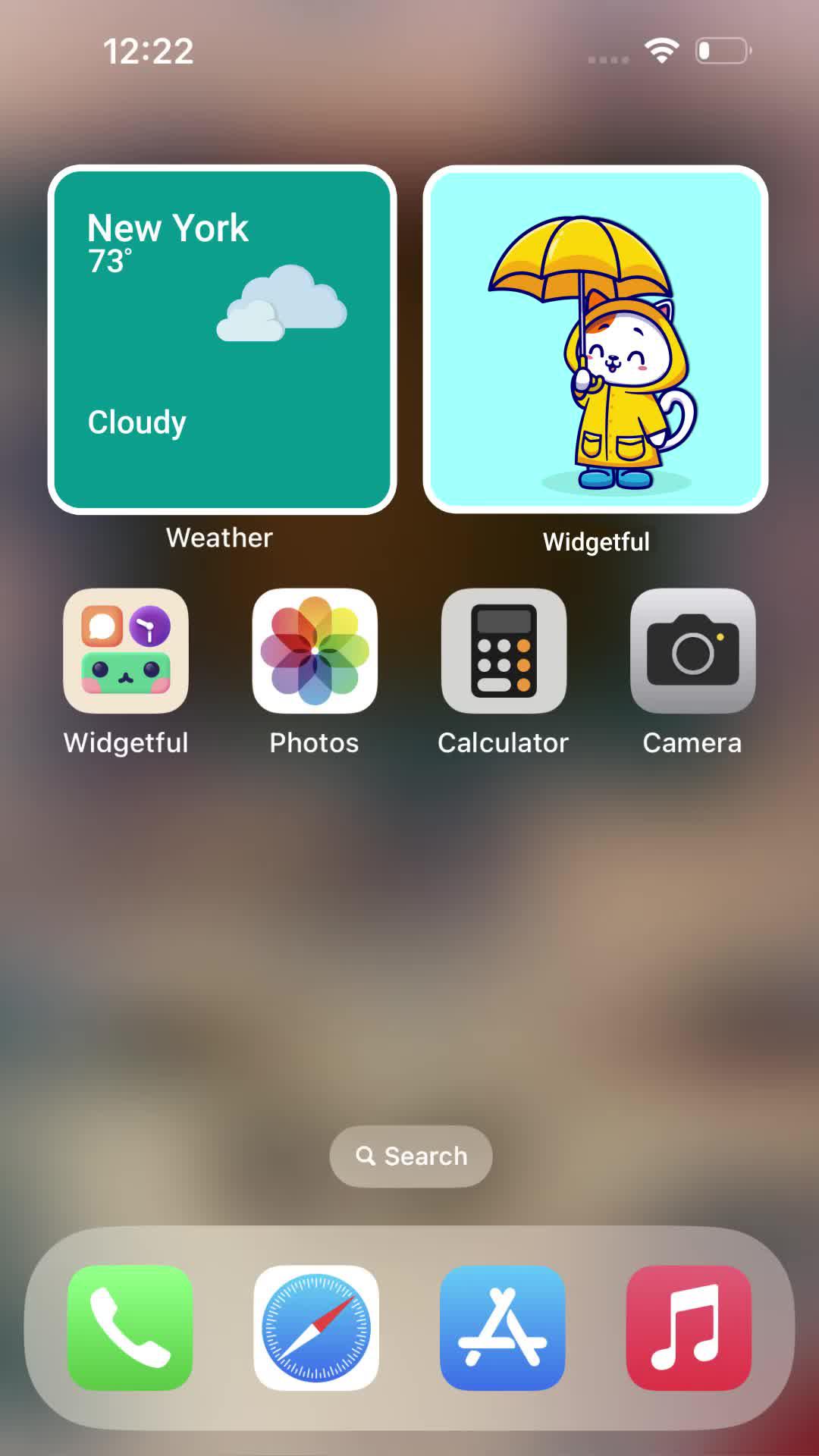Image resolution: width=819 pixels, height=1456 pixels.
Task: Launch the Calculator app
Action: coord(504,651)
